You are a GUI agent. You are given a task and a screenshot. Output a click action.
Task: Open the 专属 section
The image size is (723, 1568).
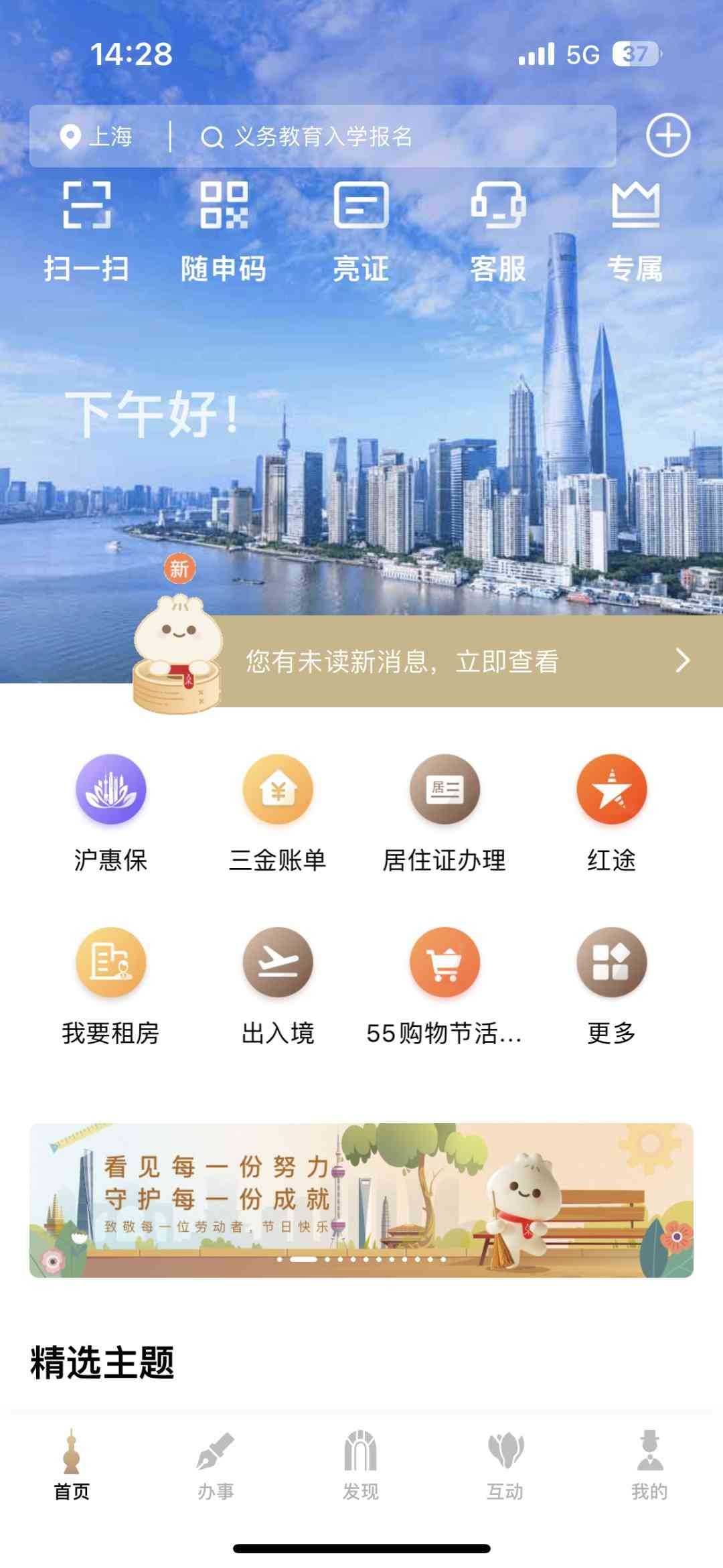(635, 229)
